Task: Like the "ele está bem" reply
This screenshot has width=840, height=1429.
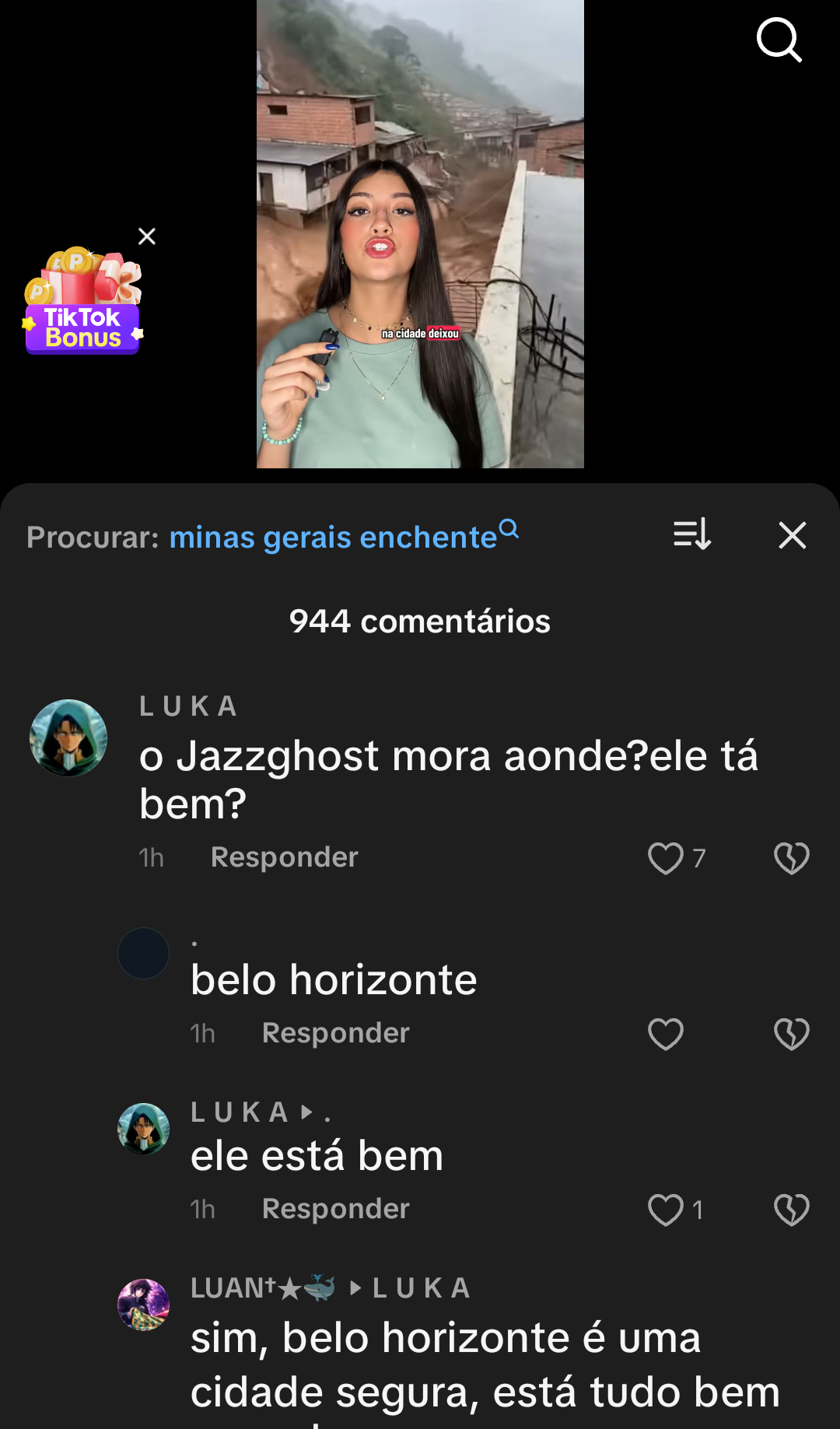Action: (x=666, y=1210)
